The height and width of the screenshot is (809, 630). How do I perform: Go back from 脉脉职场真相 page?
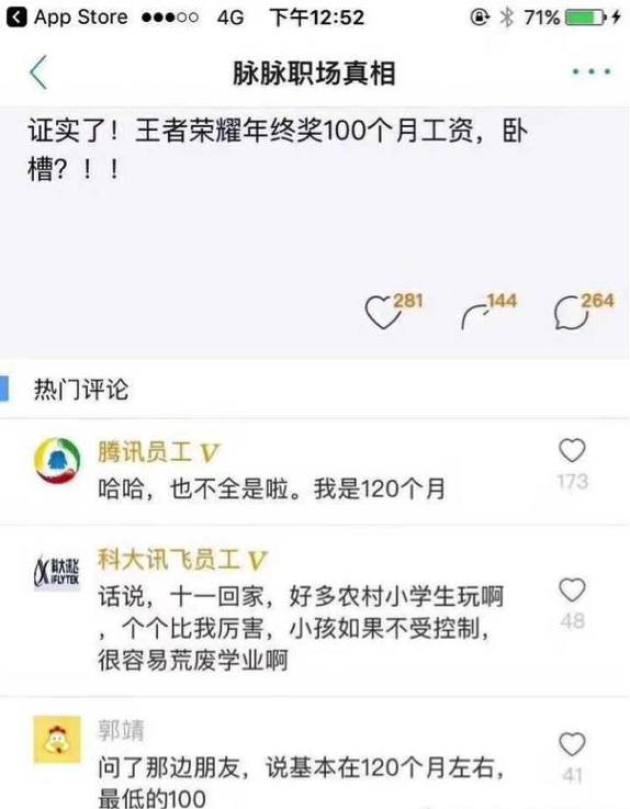pos(38,73)
